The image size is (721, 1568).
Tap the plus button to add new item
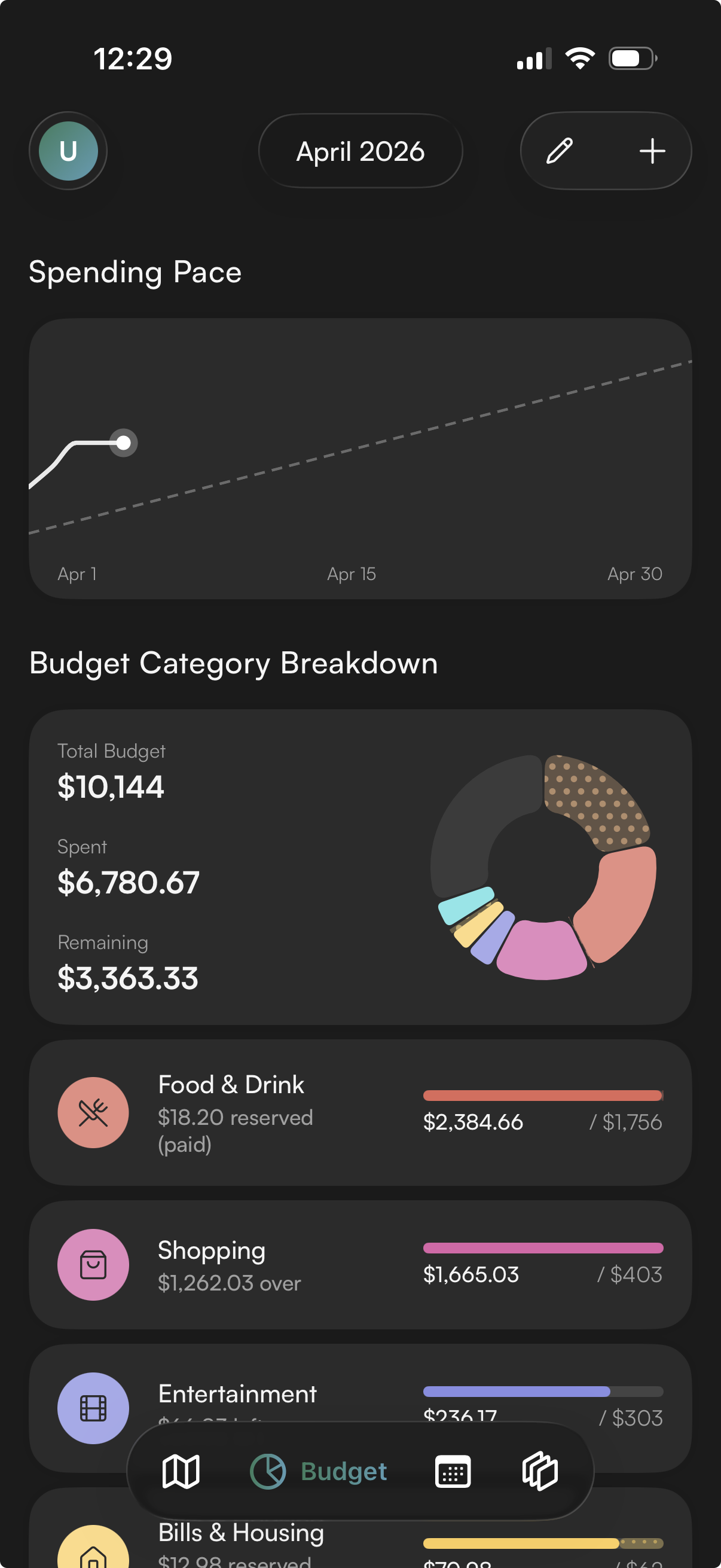pyautogui.click(x=652, y=151)
